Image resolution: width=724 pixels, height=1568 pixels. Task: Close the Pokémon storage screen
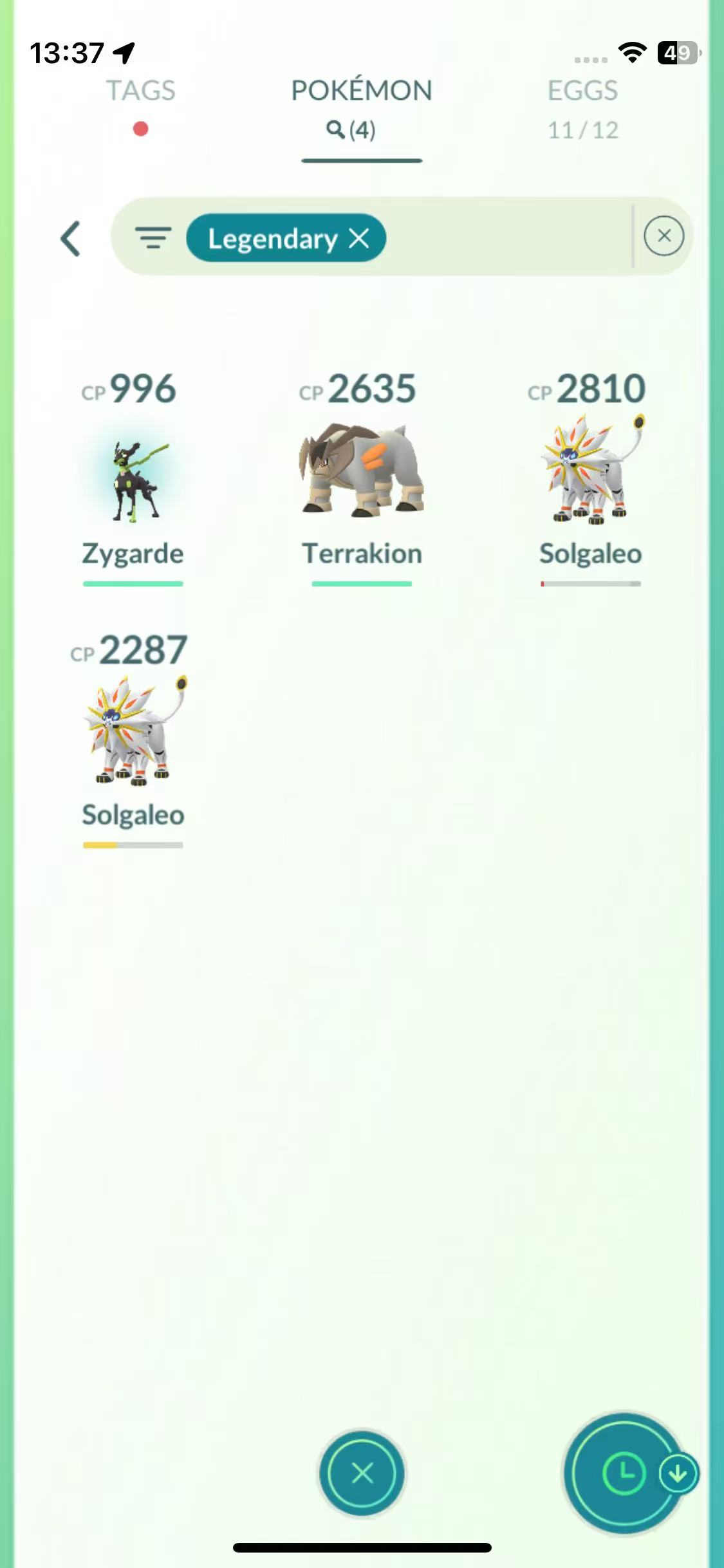point(362,1473)
